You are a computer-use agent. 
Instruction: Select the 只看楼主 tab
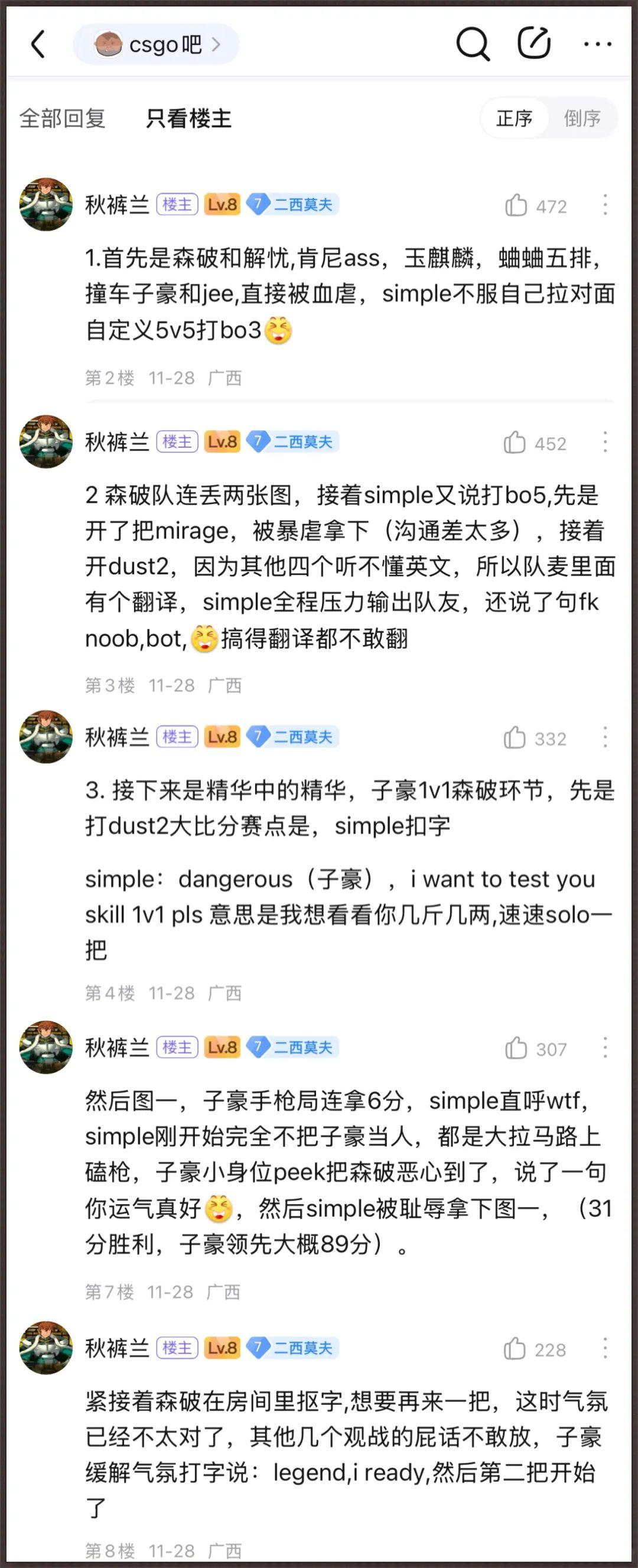188,118
